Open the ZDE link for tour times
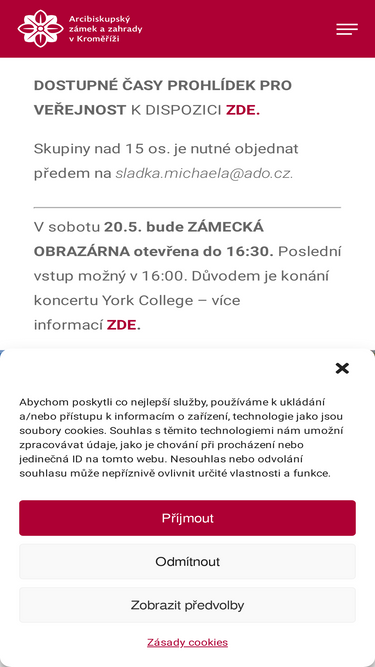 tap(243, 110)
